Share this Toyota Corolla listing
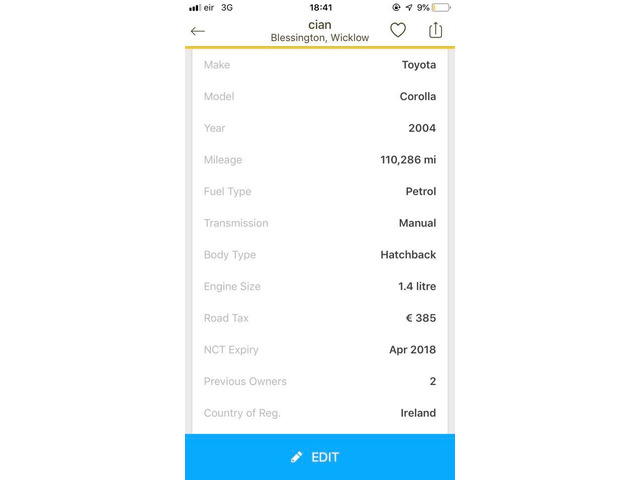Viewport: 640px width, 480px height. (435, 30)
